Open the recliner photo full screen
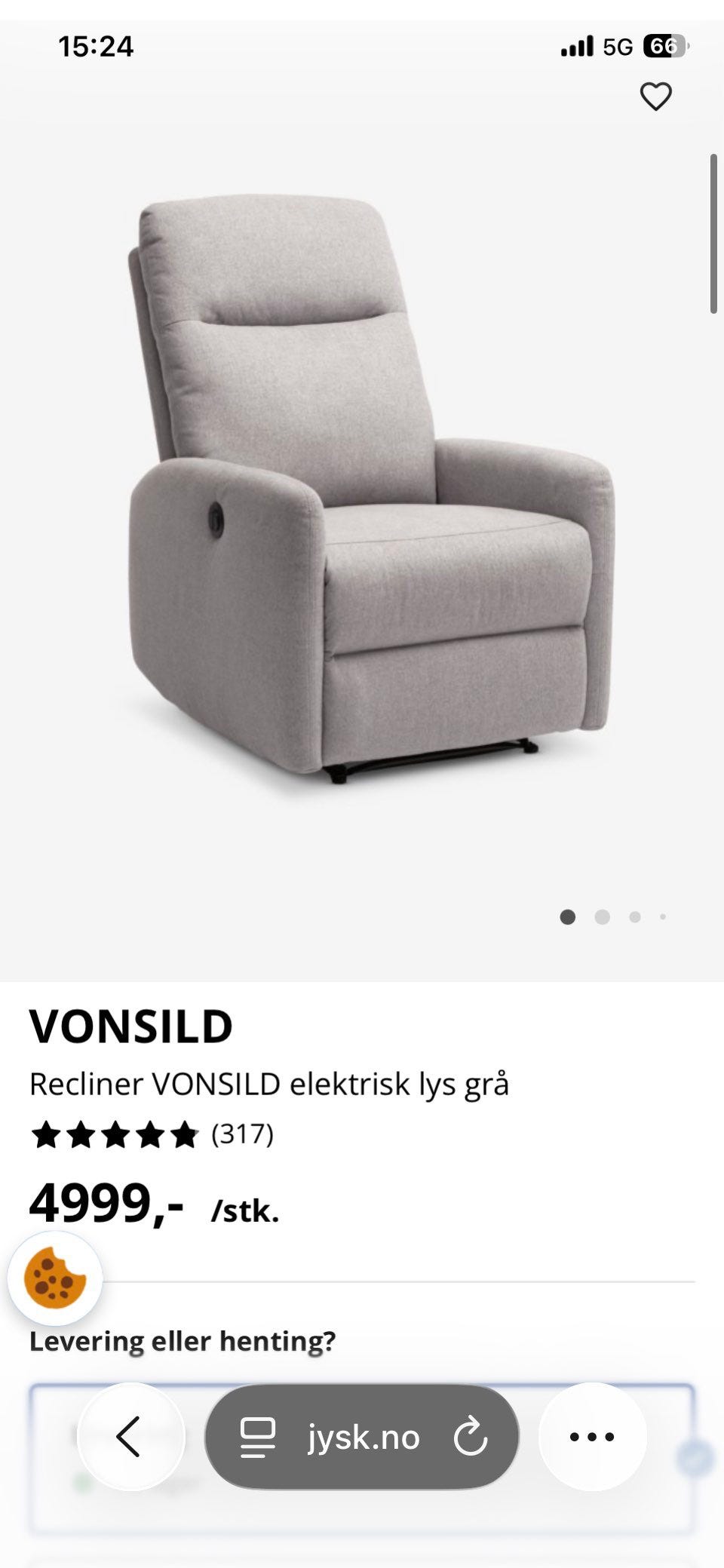Screen dimensions: 724x1568 tap(362, 513)
